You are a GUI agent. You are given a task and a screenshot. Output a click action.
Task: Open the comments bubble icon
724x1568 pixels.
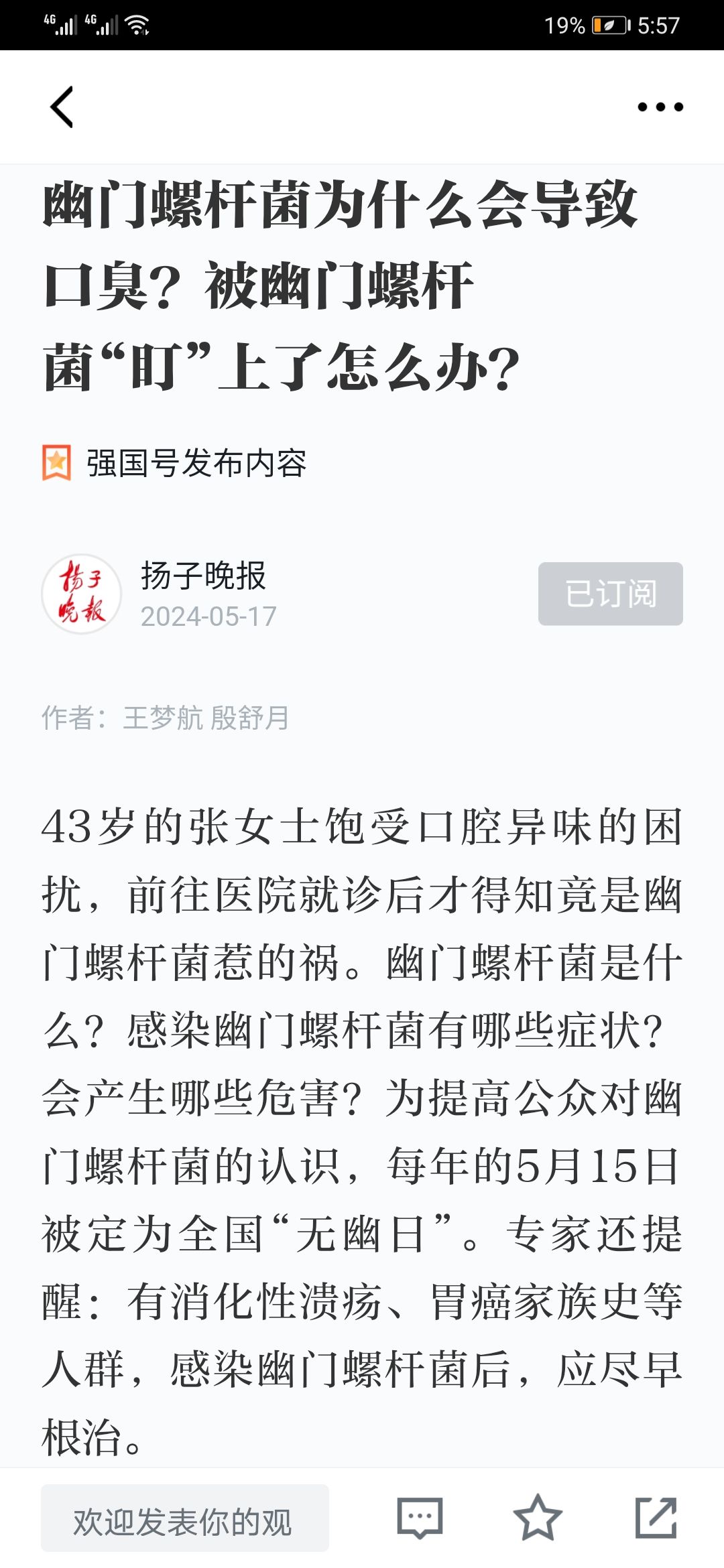(420, 1518)
